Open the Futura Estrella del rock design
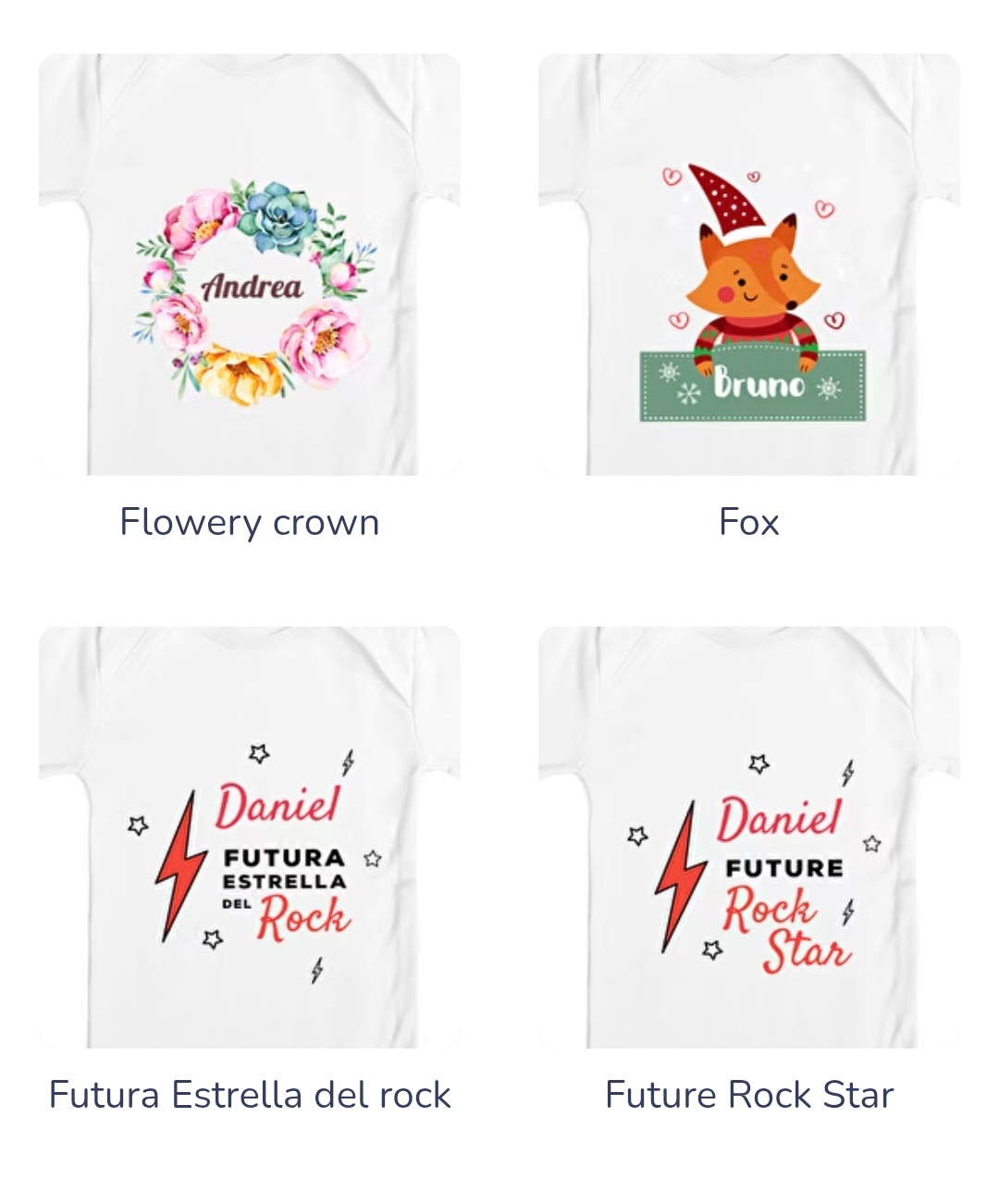Image resolution: width=999 pixels, height=1204 pixels. pyautogui.click(x=250, y=838)
